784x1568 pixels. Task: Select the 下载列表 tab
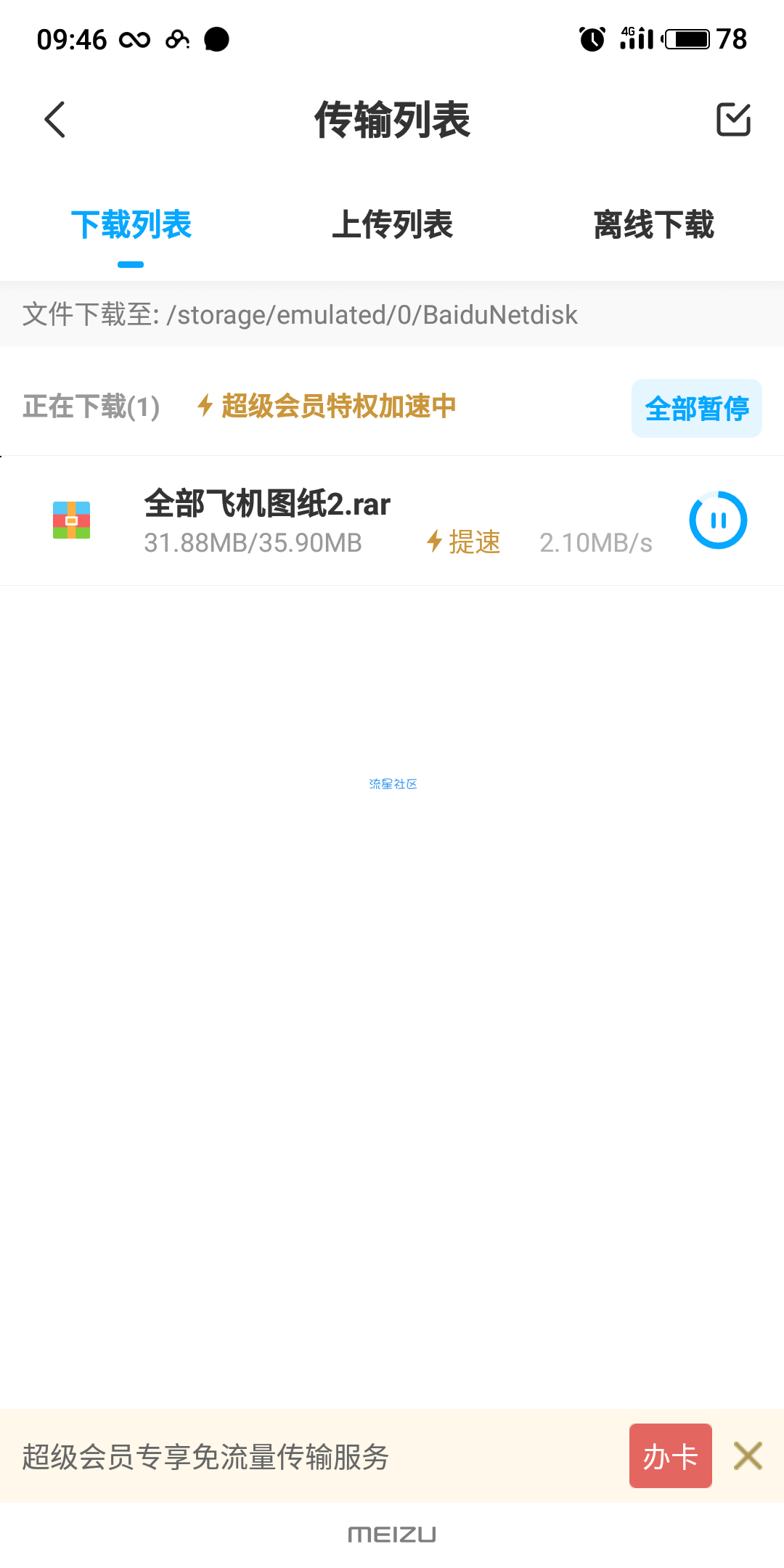coord(131,224)
